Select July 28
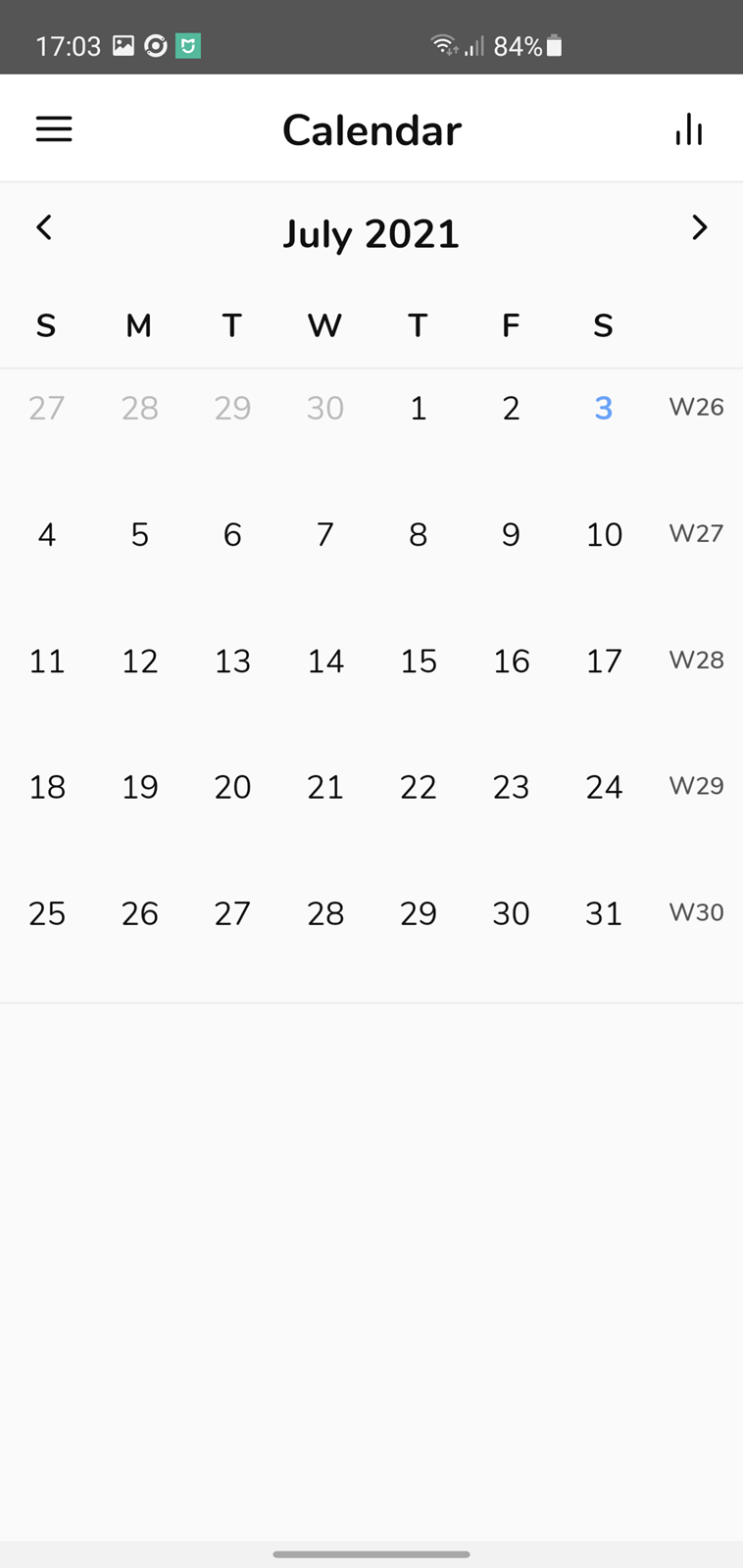Screen dimensions: 743x1568 (325, 913)
